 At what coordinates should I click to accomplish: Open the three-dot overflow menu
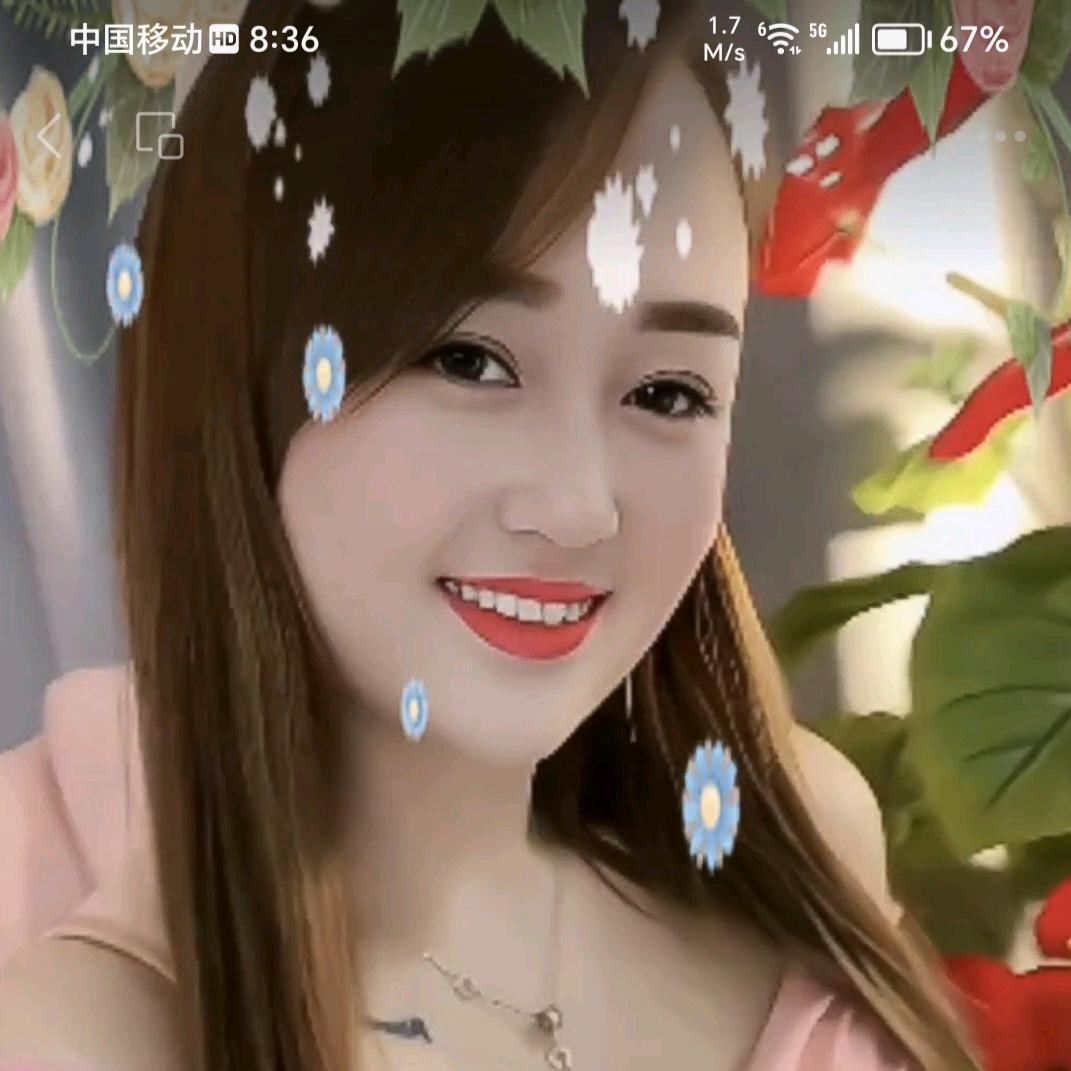coord(1001,136)
